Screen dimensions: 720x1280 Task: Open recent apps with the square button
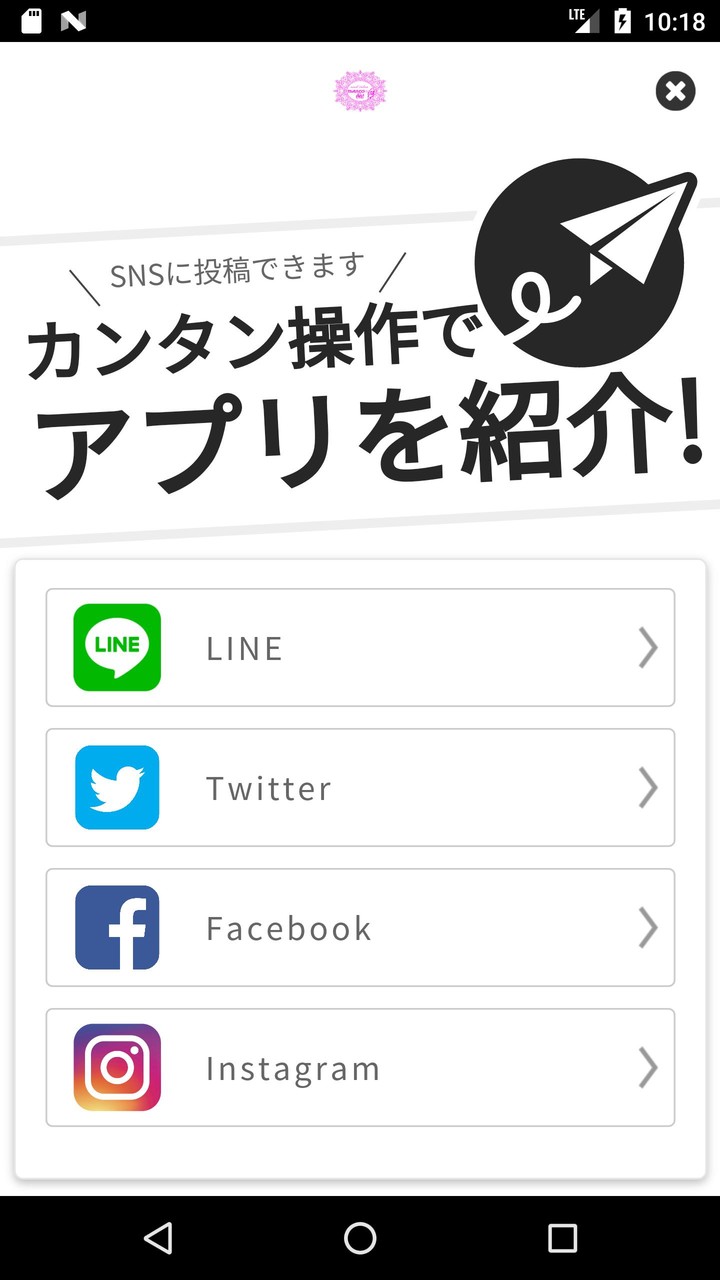coord(562,1238)
